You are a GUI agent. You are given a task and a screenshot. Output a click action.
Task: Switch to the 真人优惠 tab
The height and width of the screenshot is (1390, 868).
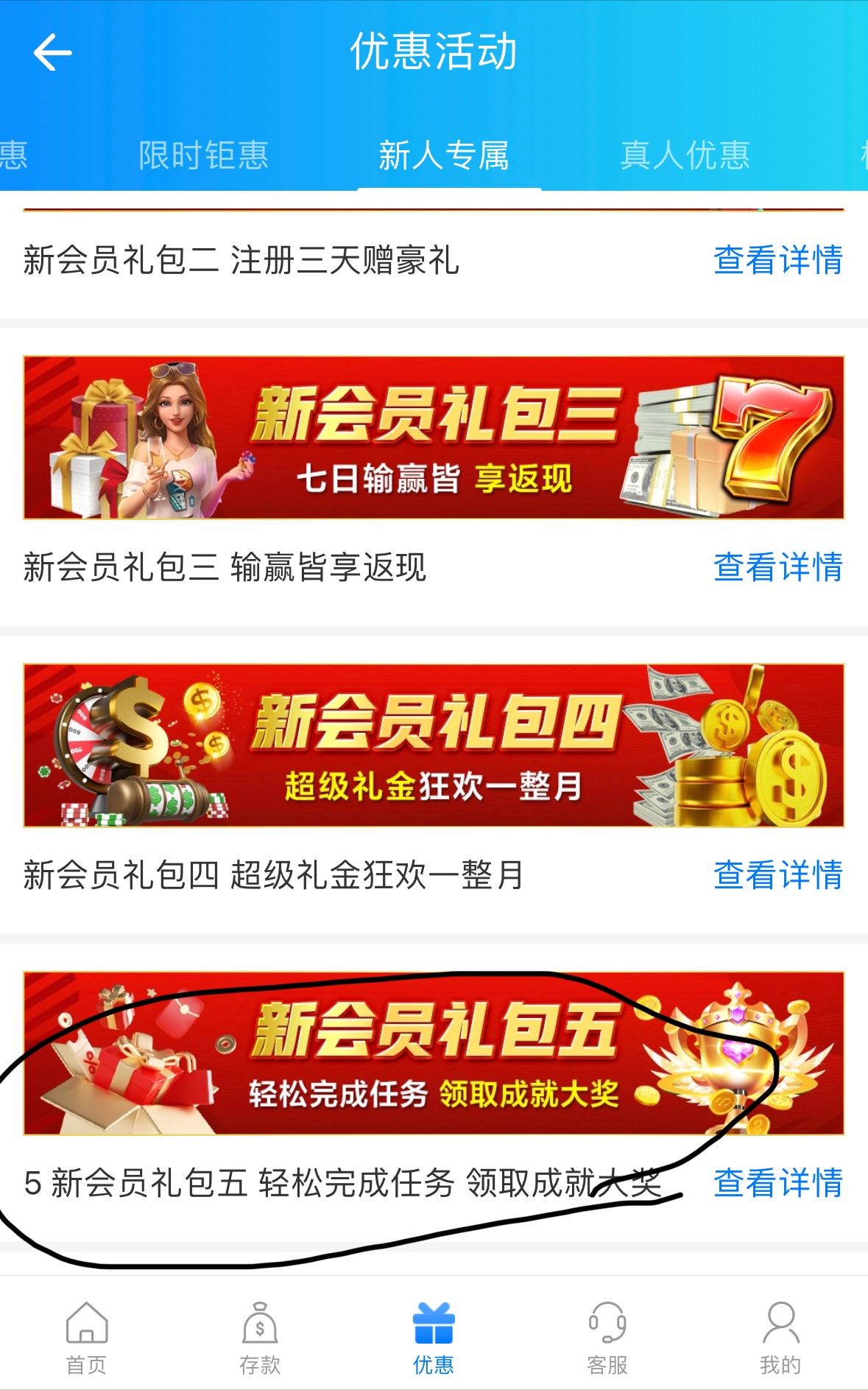tap(685, 155)
